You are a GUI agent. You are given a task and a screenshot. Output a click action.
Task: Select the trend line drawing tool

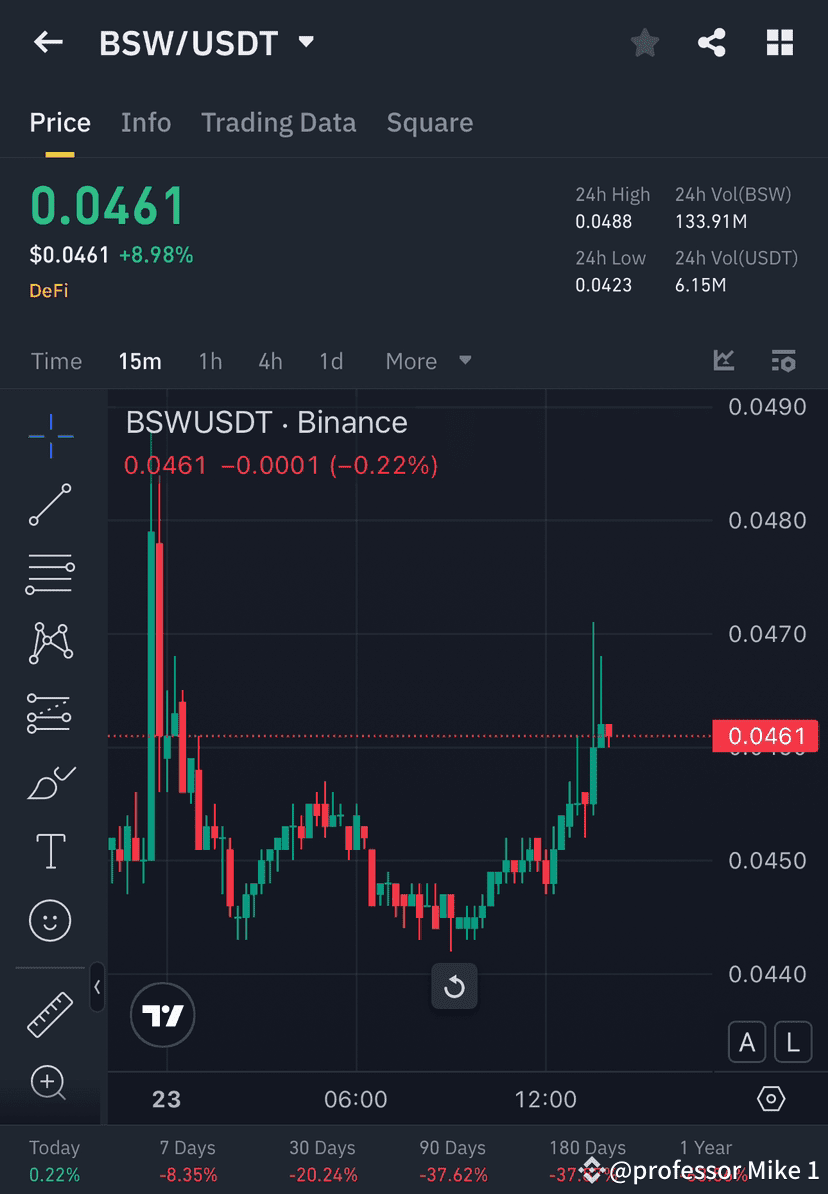pos(50,505)
